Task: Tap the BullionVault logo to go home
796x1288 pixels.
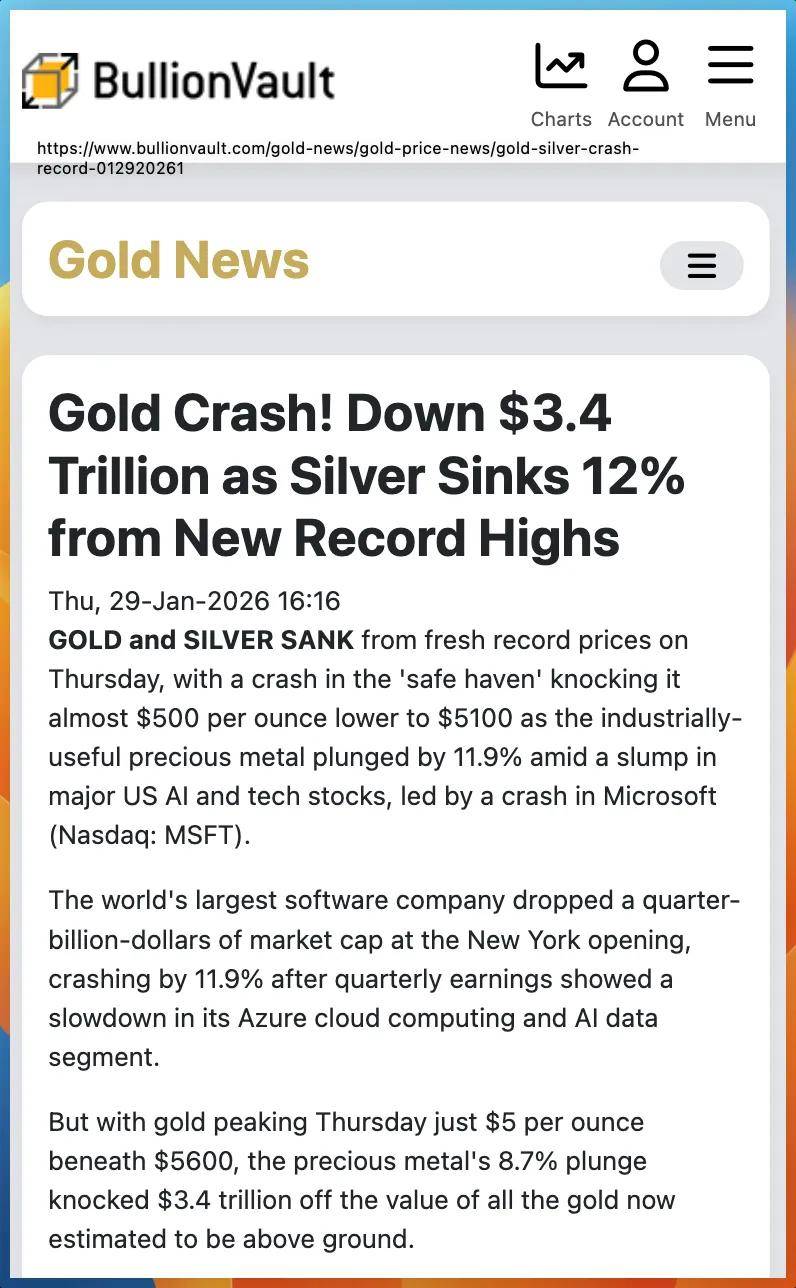Action: (178, 80)
